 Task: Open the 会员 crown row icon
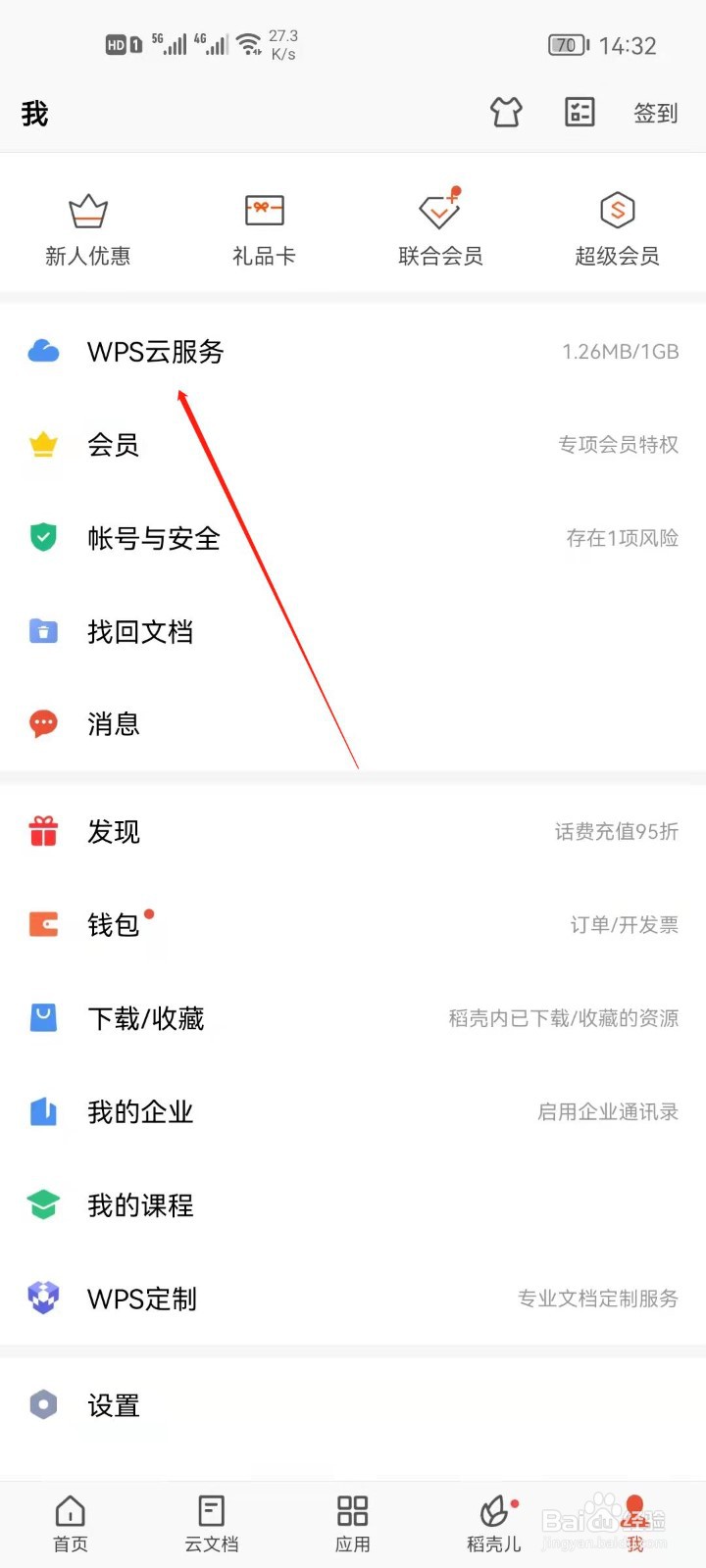[x=43, y=444]
